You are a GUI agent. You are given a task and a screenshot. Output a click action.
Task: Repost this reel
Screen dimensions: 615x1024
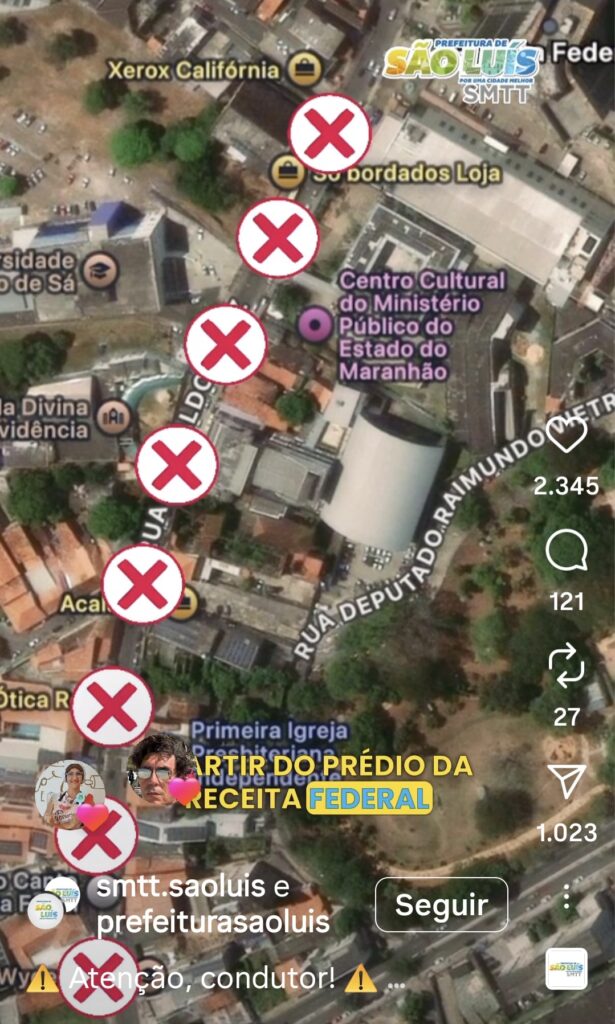(x=566, y=666)
